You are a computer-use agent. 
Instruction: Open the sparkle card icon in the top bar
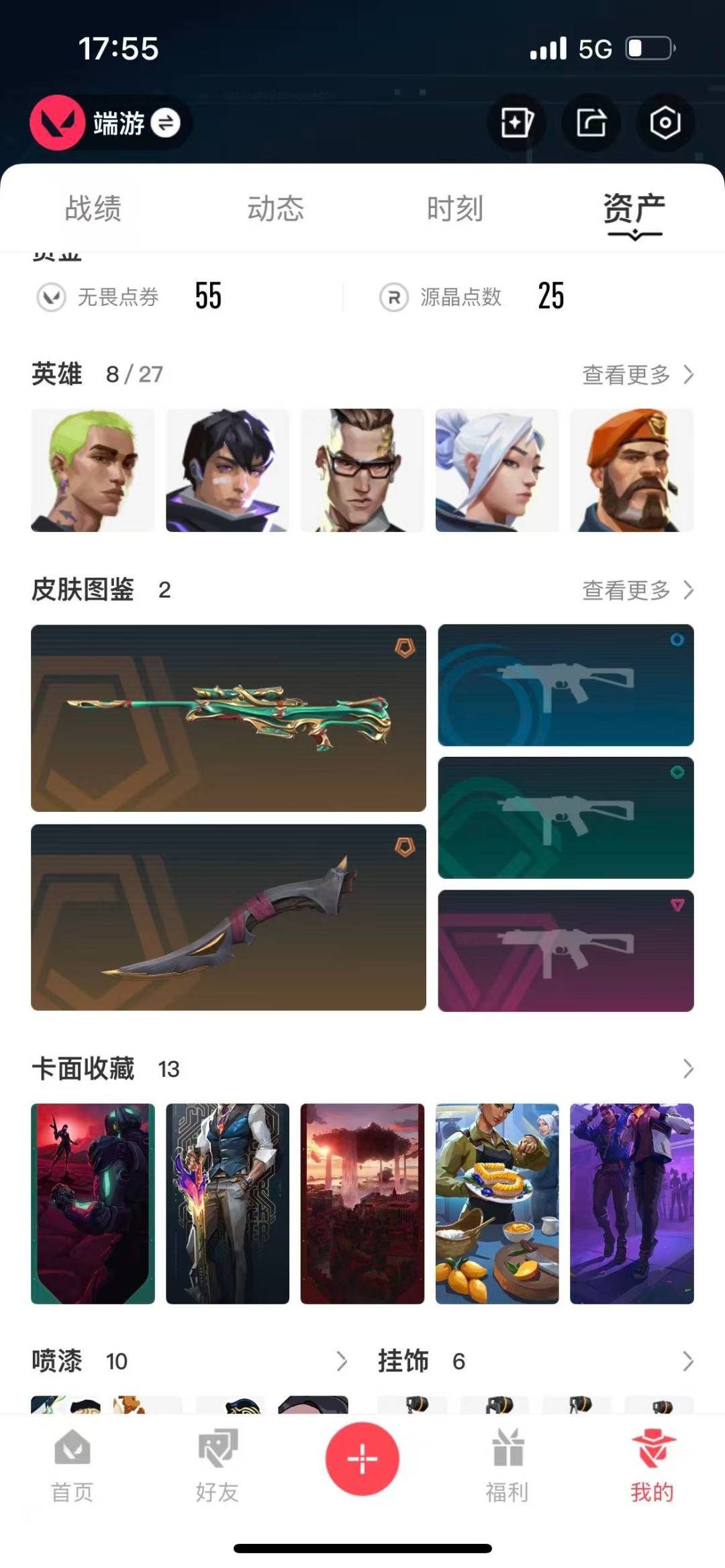pyautogui.click(x=516, y=123)
